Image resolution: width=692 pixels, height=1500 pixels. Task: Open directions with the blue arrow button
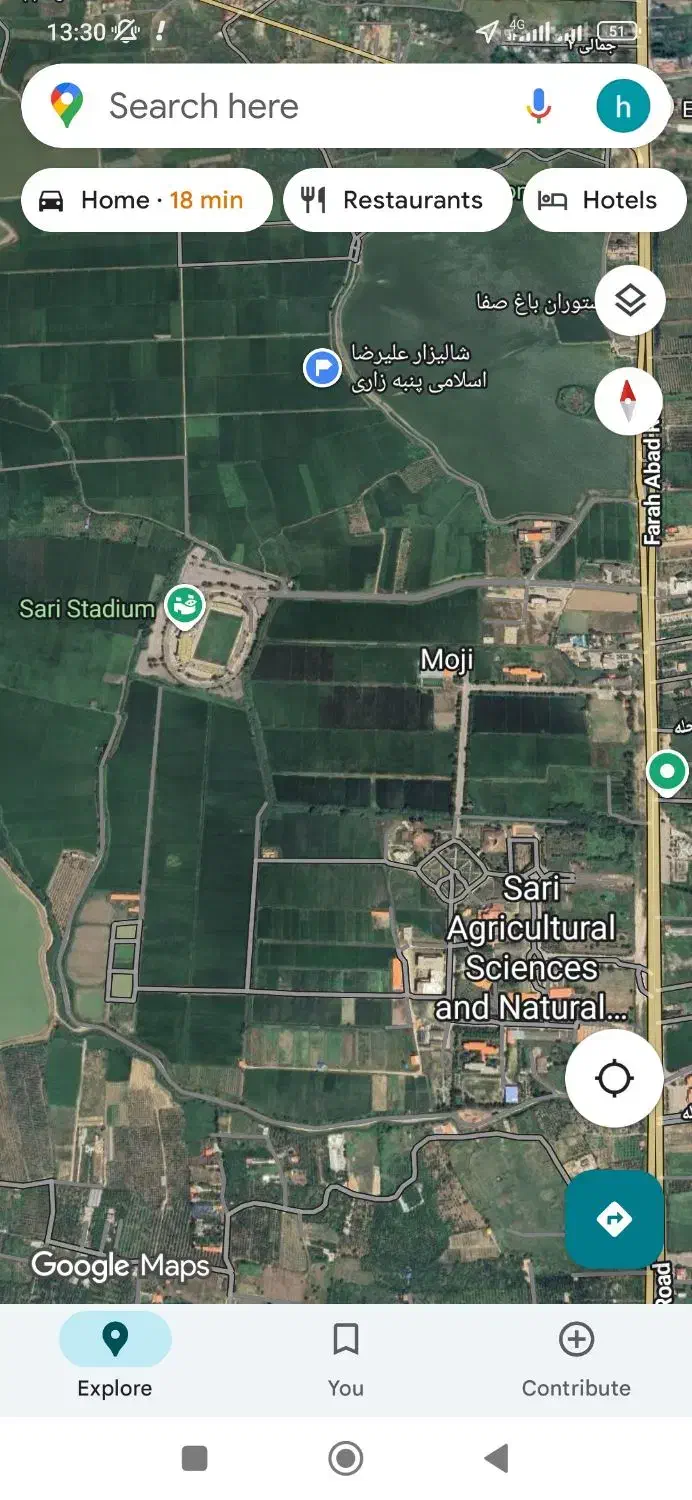point(613,1219)
